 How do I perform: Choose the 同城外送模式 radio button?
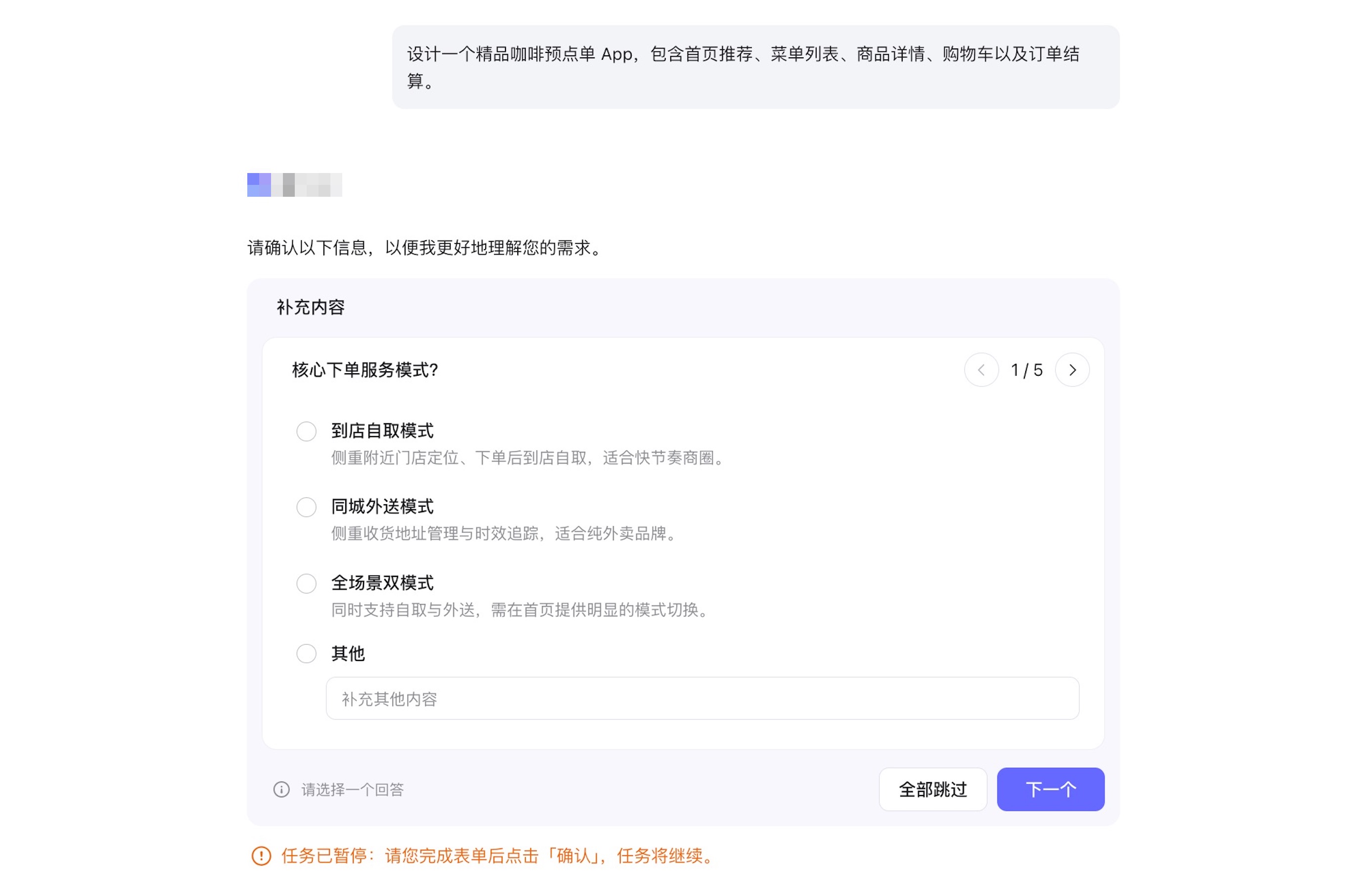click(x=306, y=507)
